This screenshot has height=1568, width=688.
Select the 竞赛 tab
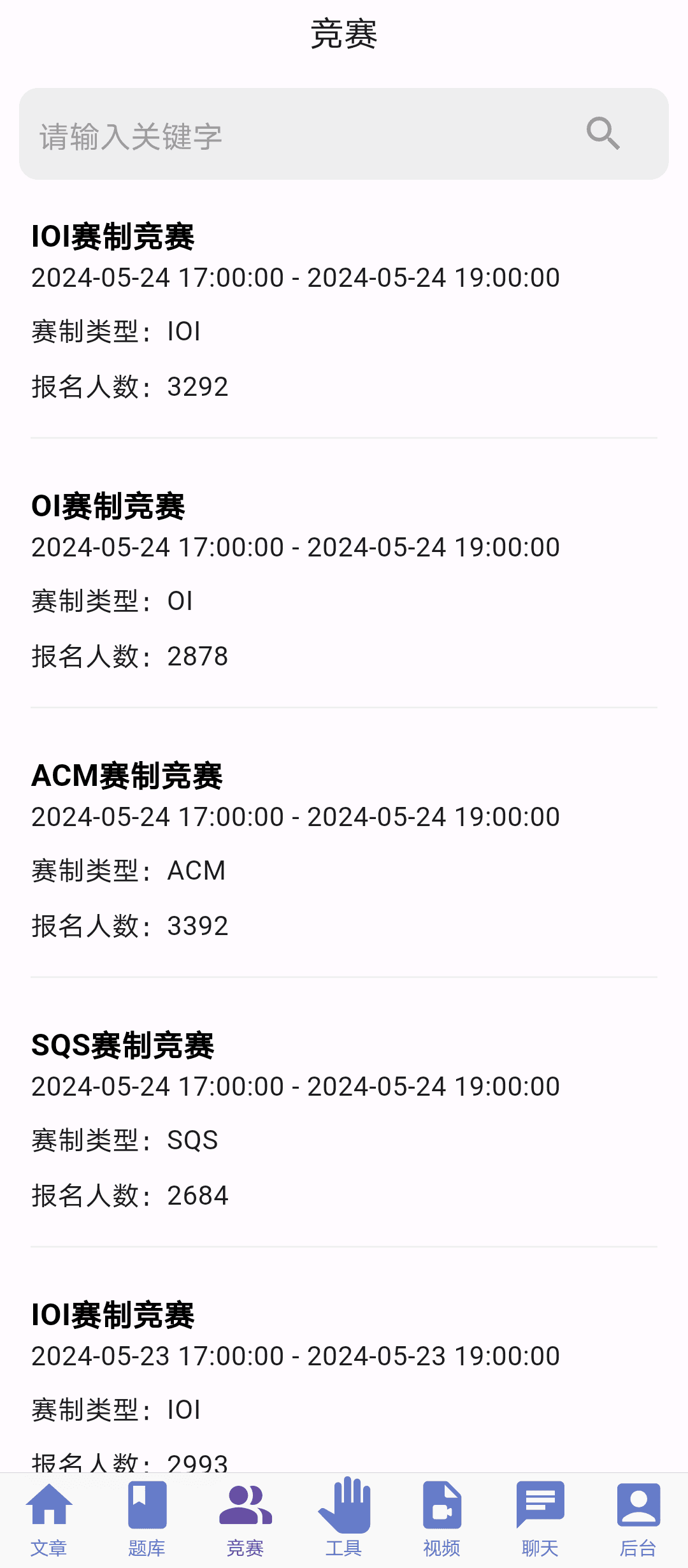pyautogui.click(x=245, y=1520)
